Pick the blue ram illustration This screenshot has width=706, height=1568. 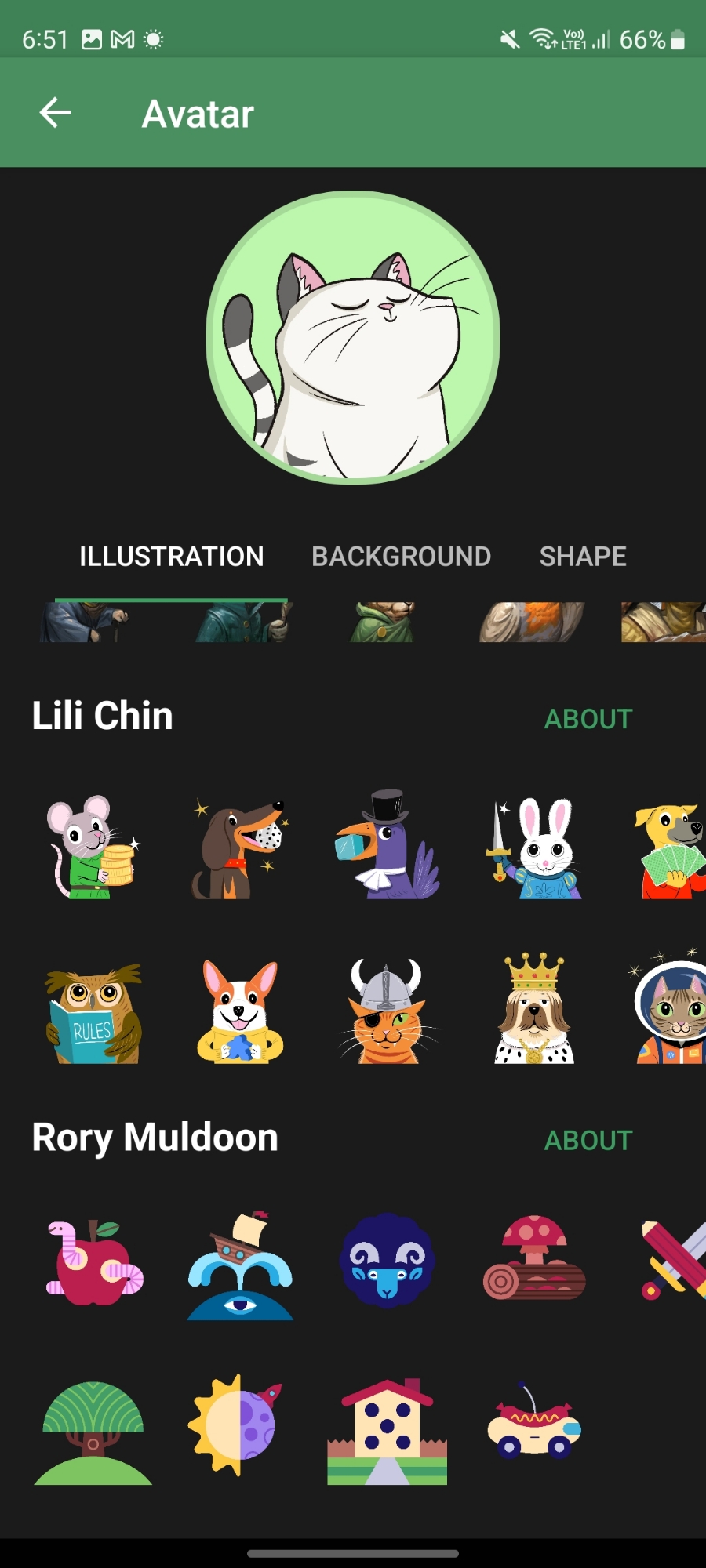[387, 1261]
